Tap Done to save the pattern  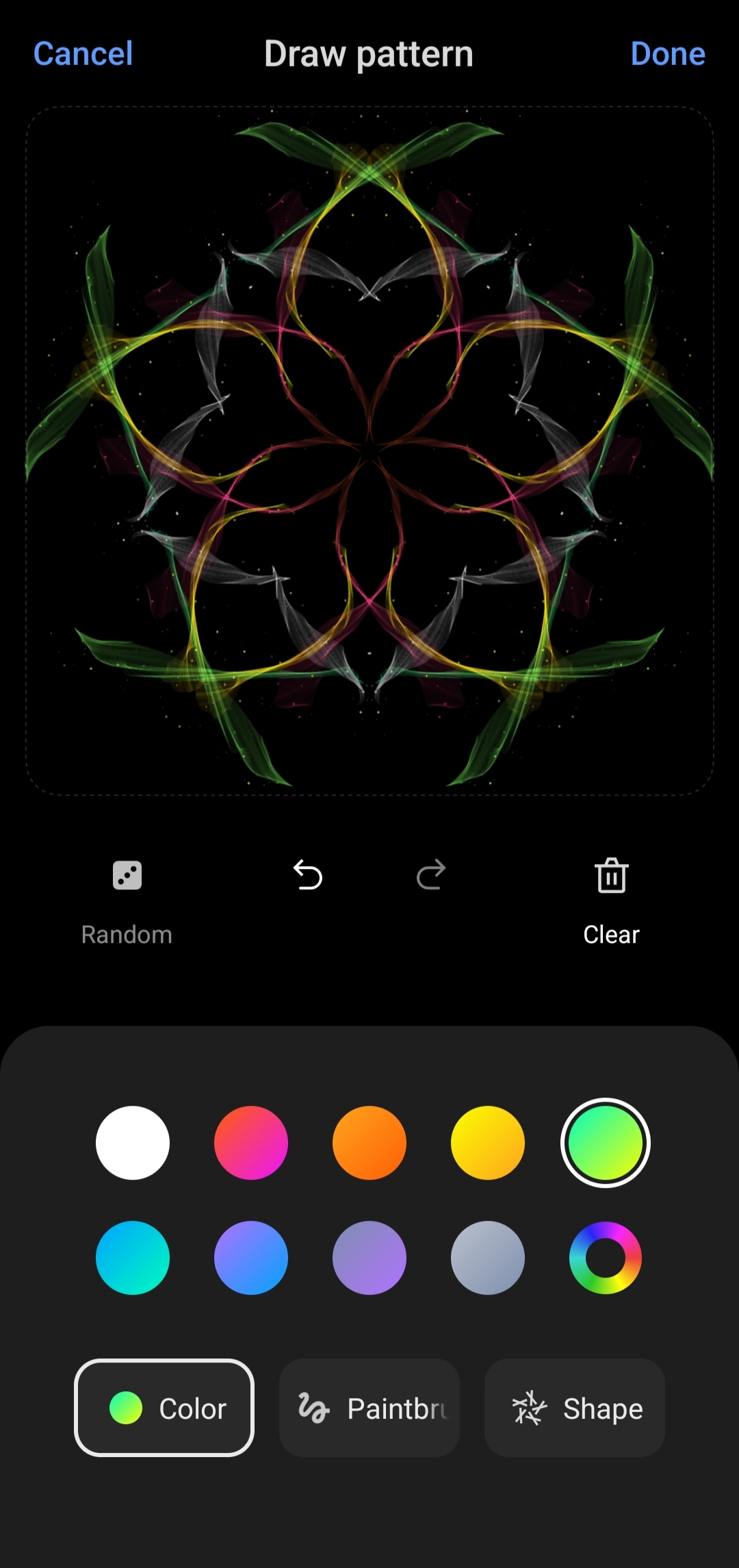click(667, 54)
